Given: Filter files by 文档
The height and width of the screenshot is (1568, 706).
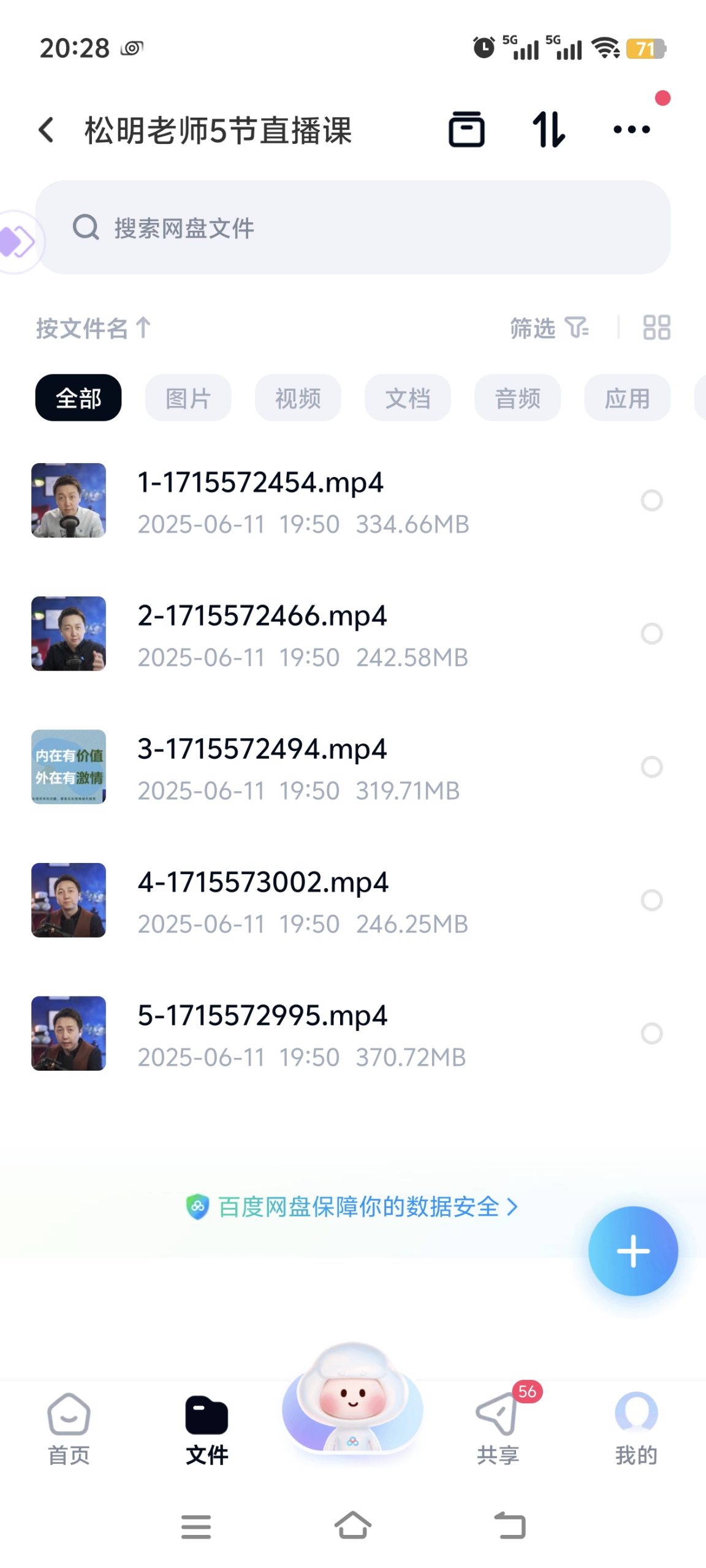Looking at the screenshot, I should click(408, 398).
